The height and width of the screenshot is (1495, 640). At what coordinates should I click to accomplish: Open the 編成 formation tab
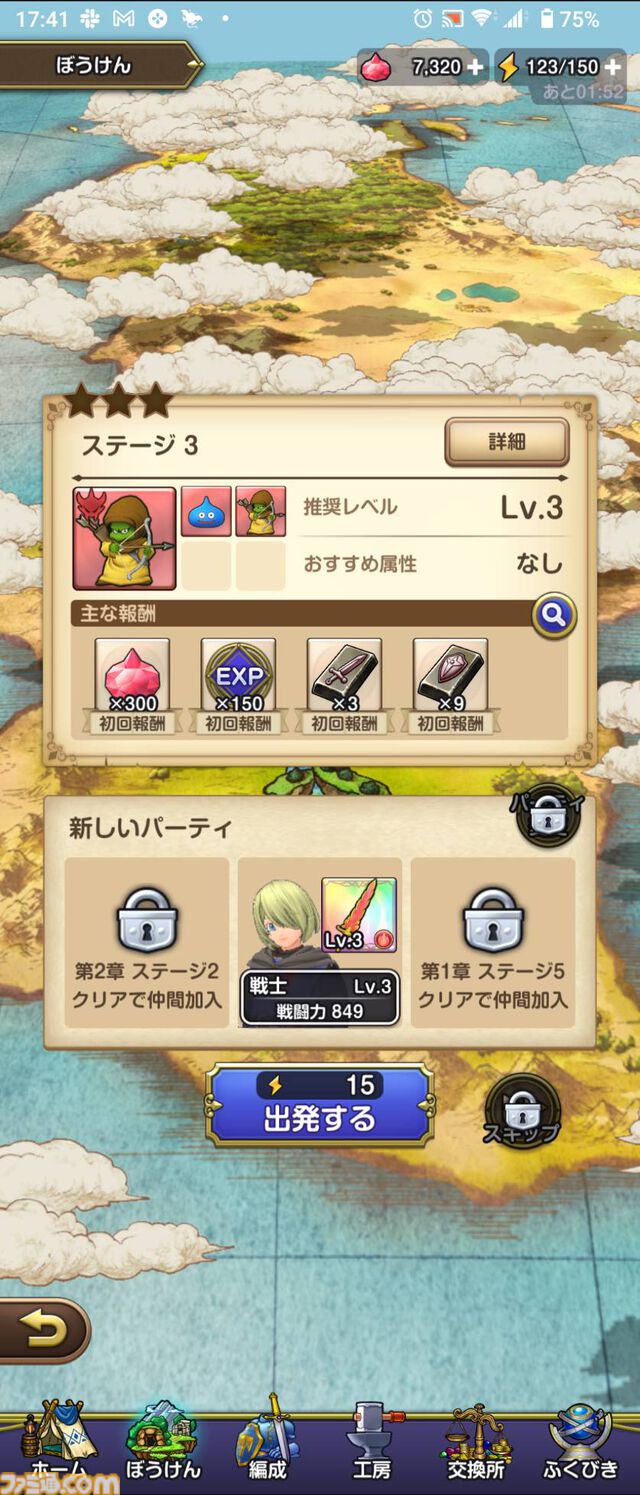[x=267, y=1440]
